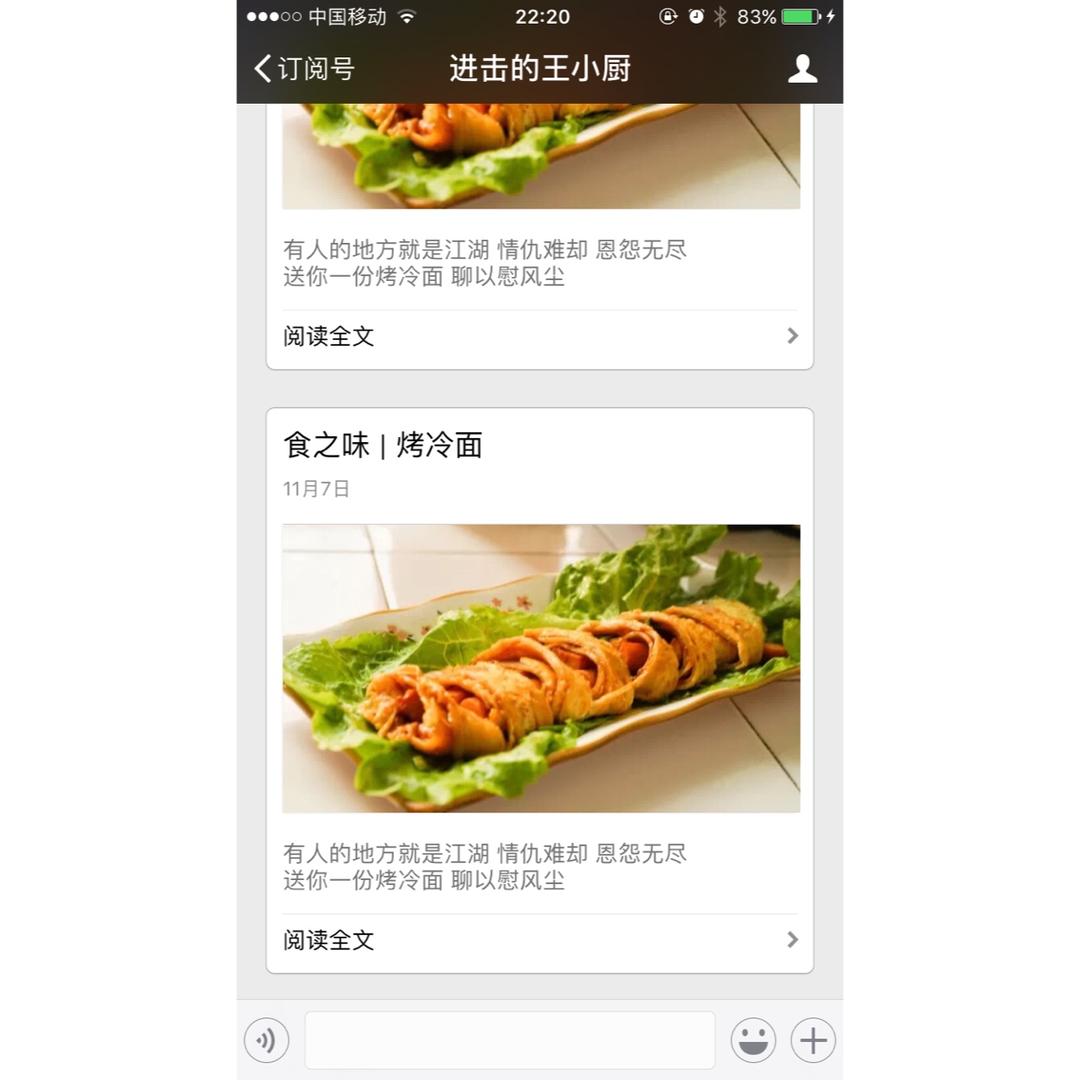Open the account profile icon
Viewport: 1080px width, 1080px height.
click(x=802, y=69)
